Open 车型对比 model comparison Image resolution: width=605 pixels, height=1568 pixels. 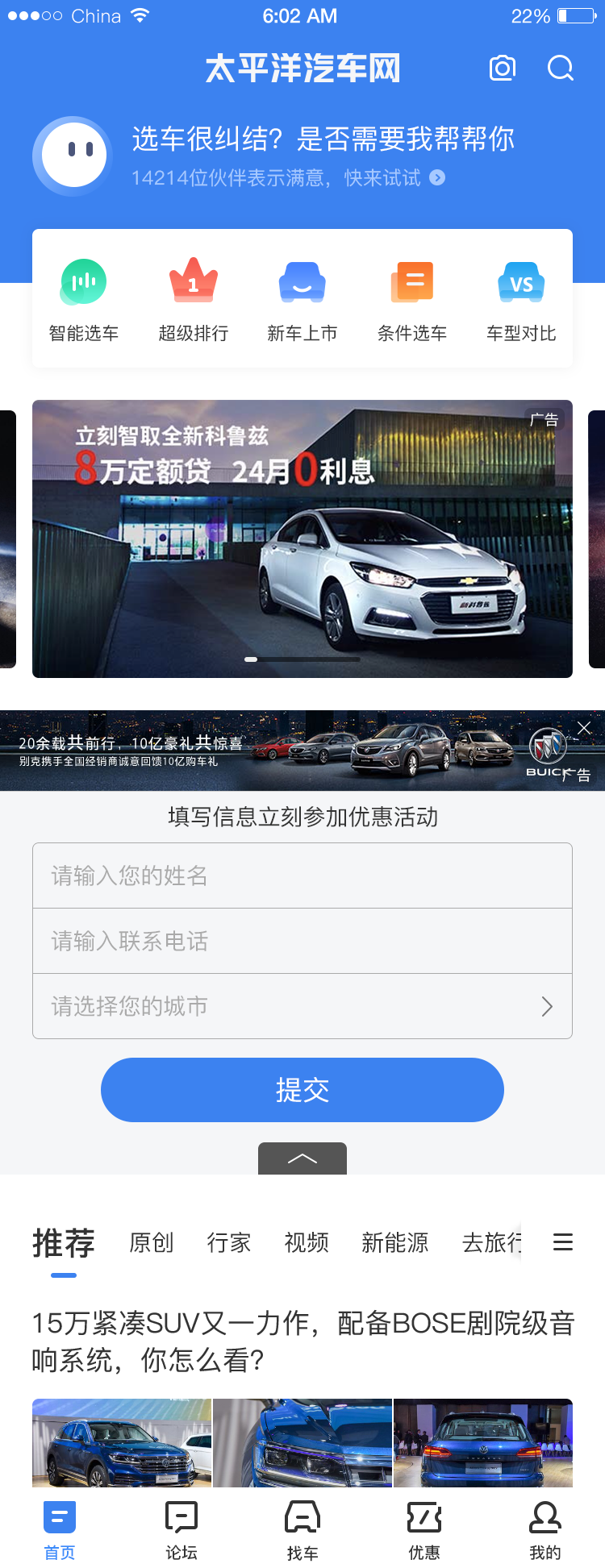[x=521, y=298]
